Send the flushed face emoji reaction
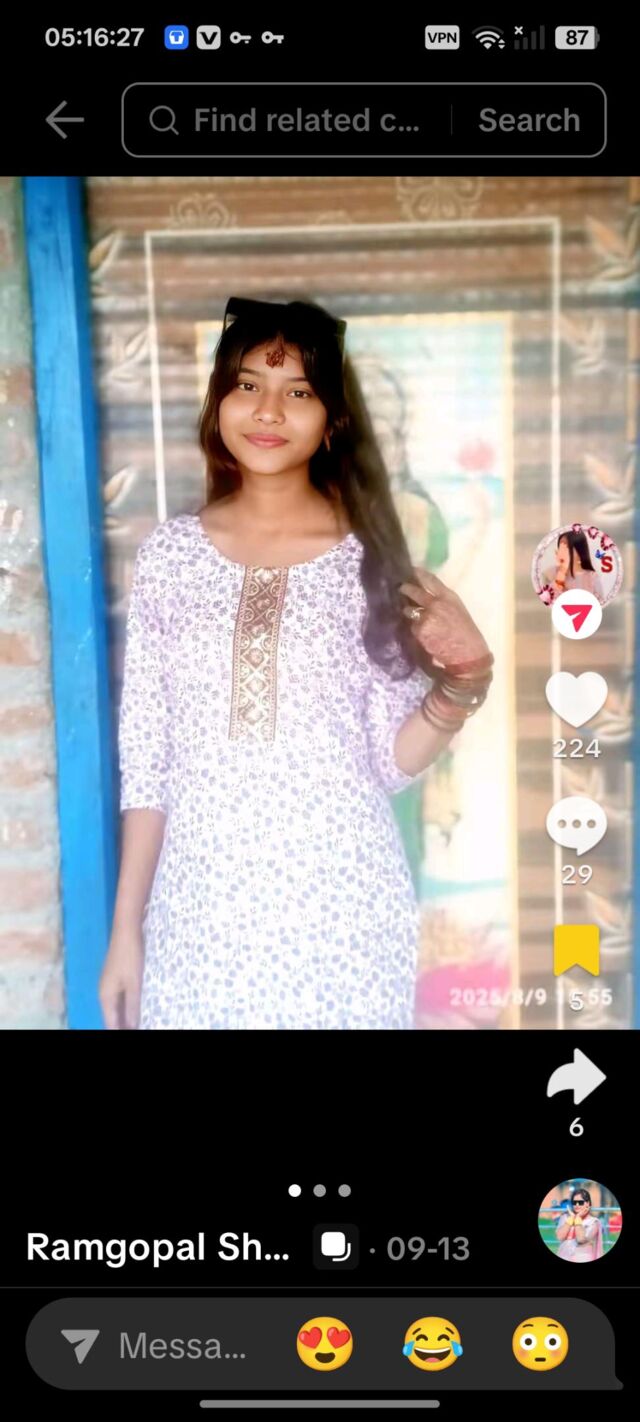The width and height of the screenshot is (640, 1422). pyautogui.click(x=540, y=1344)
